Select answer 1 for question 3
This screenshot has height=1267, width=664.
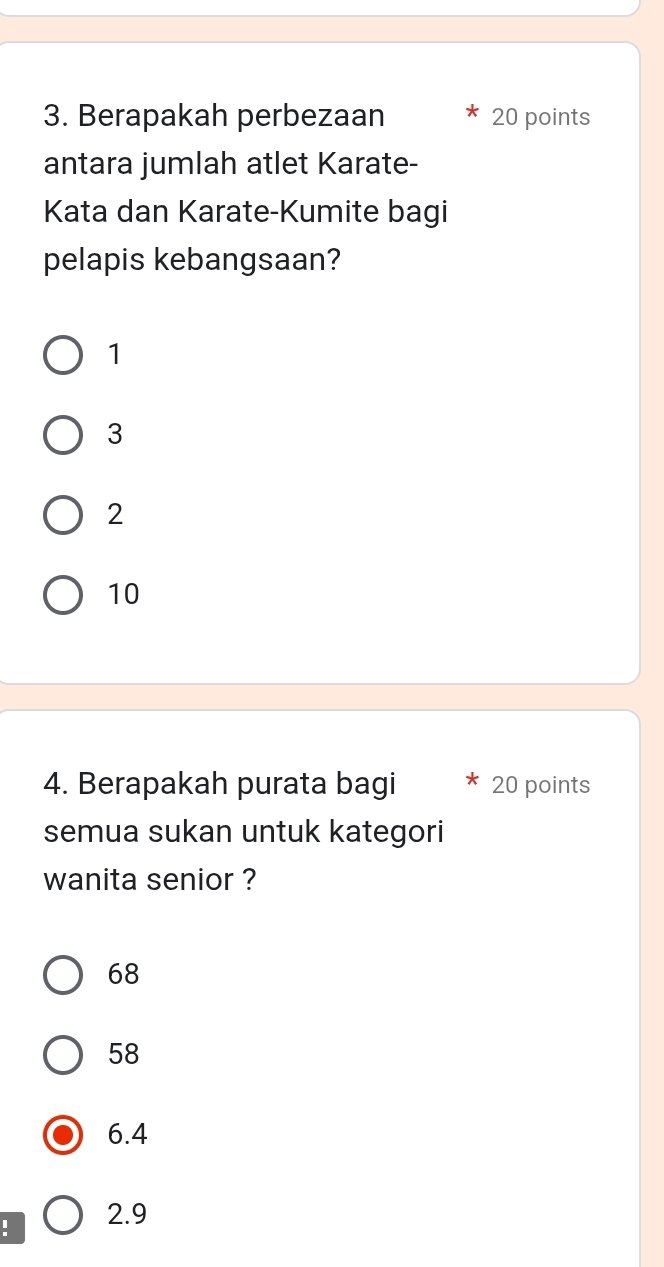tap(64, 355)
